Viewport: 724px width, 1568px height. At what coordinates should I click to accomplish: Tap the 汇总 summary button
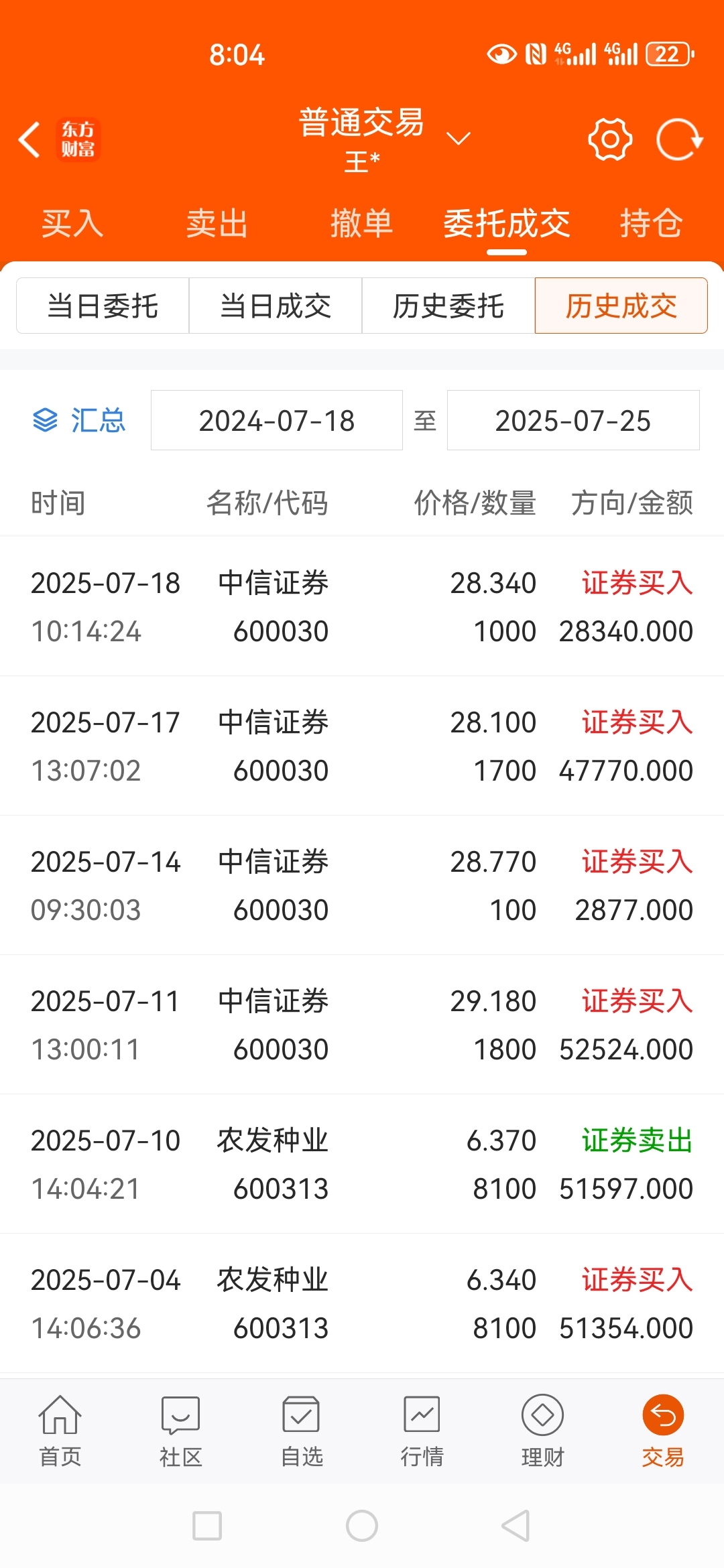(x=79, y=421)
